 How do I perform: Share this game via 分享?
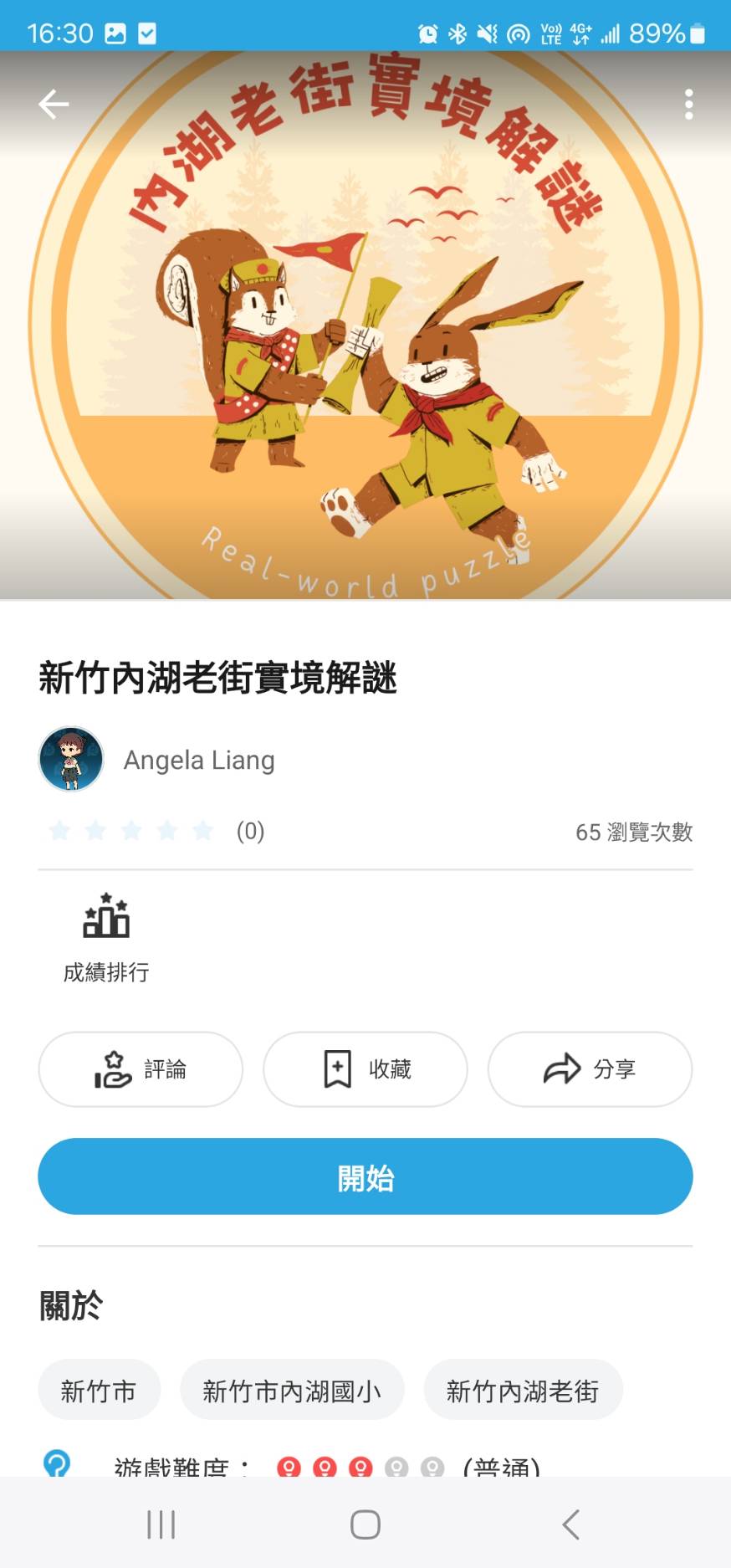click(590, 1069)
